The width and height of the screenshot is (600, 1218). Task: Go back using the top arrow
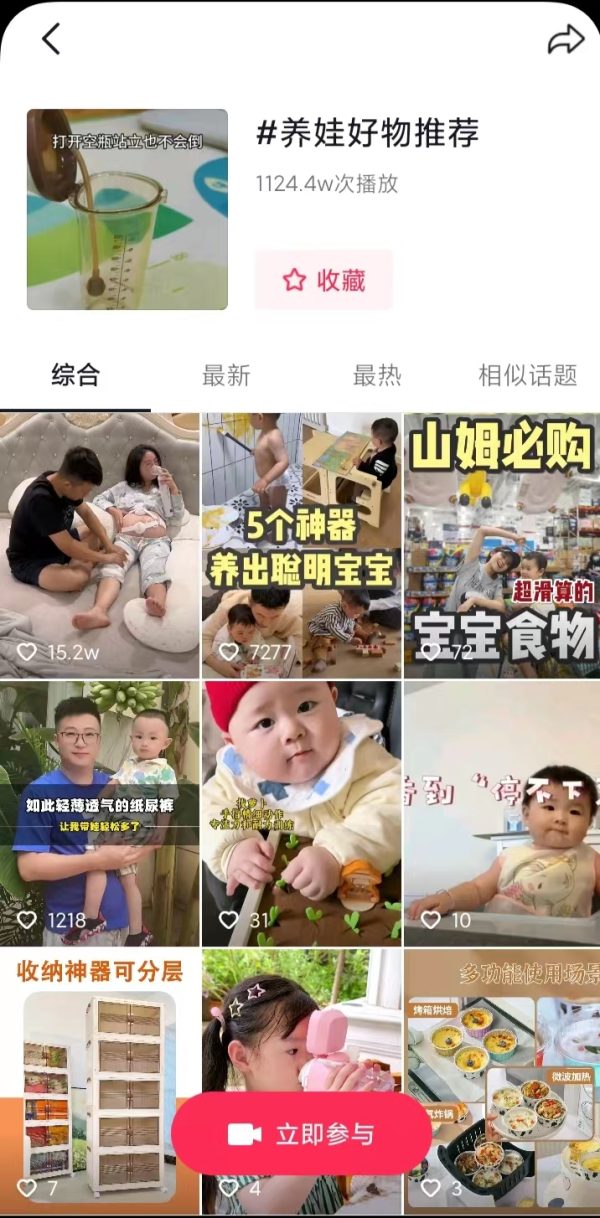click(x=51, y=39)
